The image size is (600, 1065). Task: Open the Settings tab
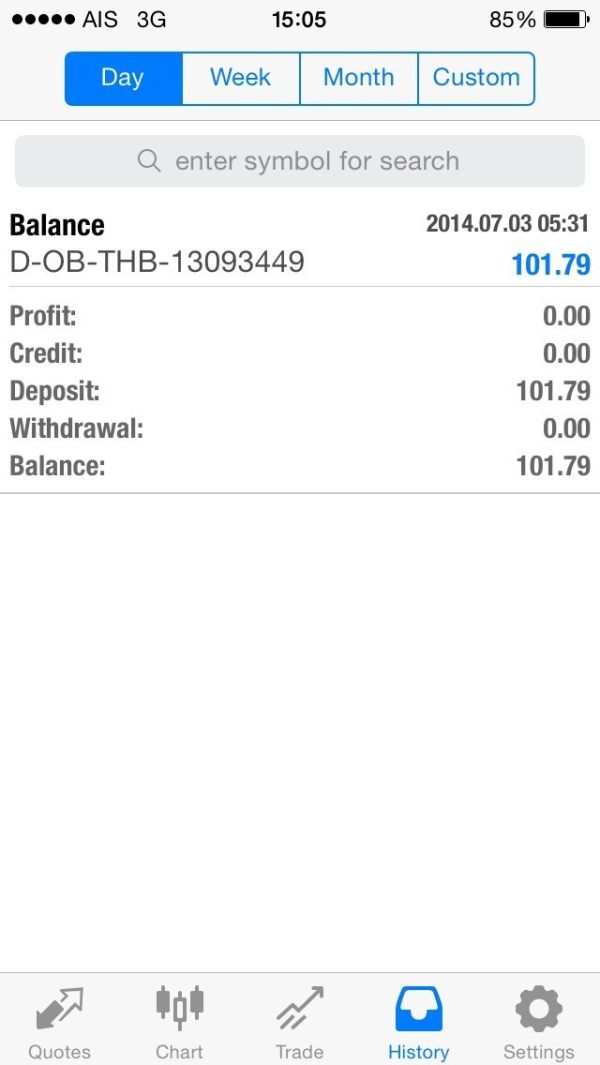[x=539, y=1022]
